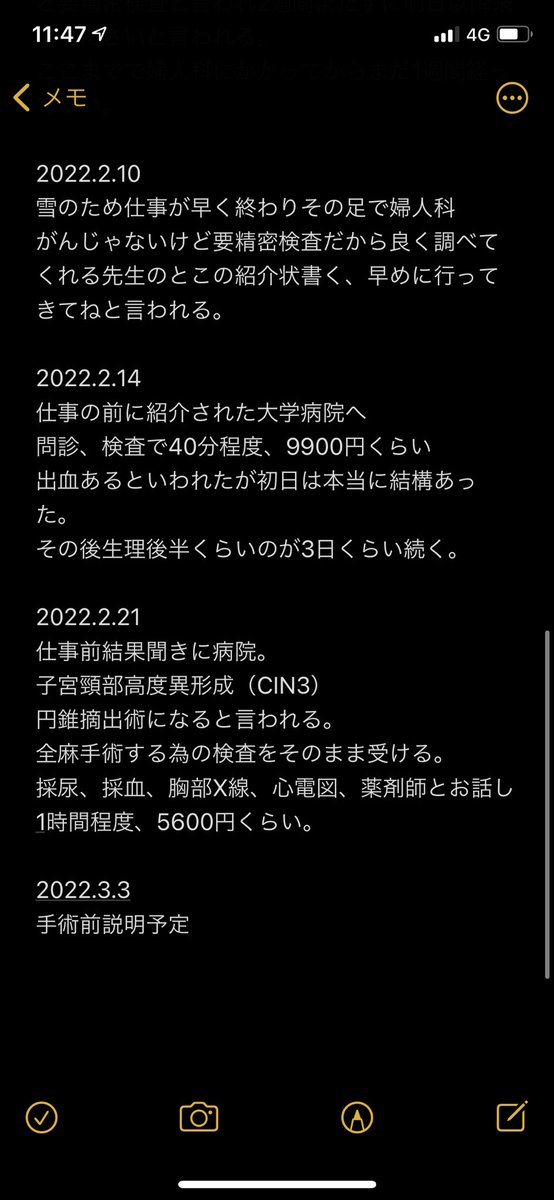This screenshot has width=554, height=1200.
Task: Open the markup pen tool
Action: (356, 1117)
